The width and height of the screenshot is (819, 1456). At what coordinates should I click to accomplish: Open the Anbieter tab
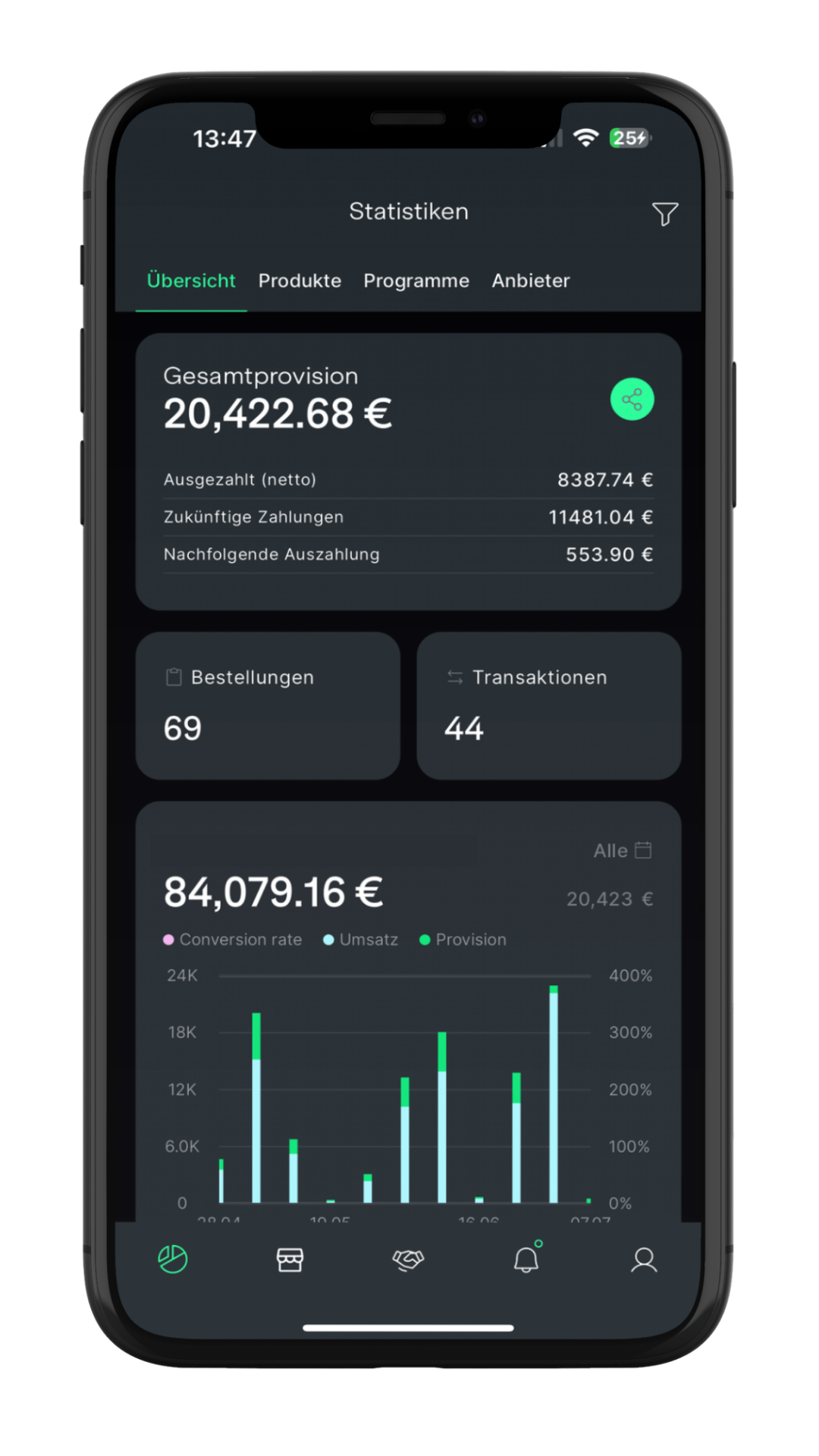[530, 281]
